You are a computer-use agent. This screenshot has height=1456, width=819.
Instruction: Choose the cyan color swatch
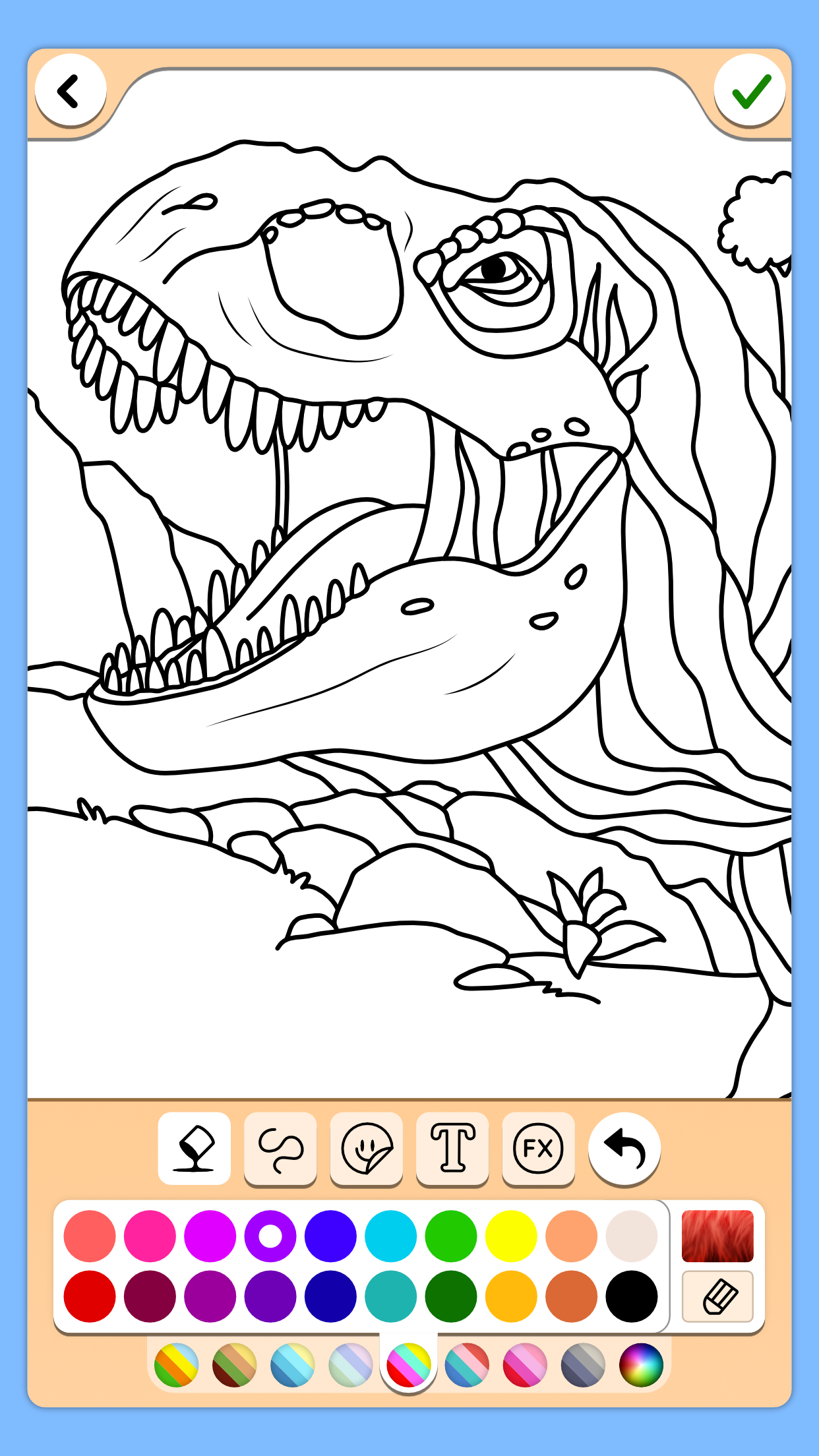(390, 1236)
